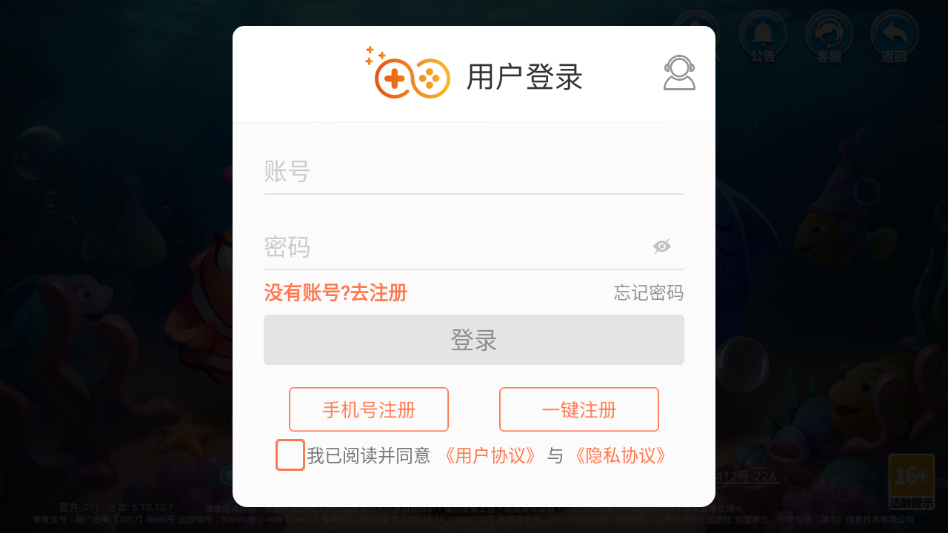
Task: Open customer service headset icon
Action: (x=679, y=73)
